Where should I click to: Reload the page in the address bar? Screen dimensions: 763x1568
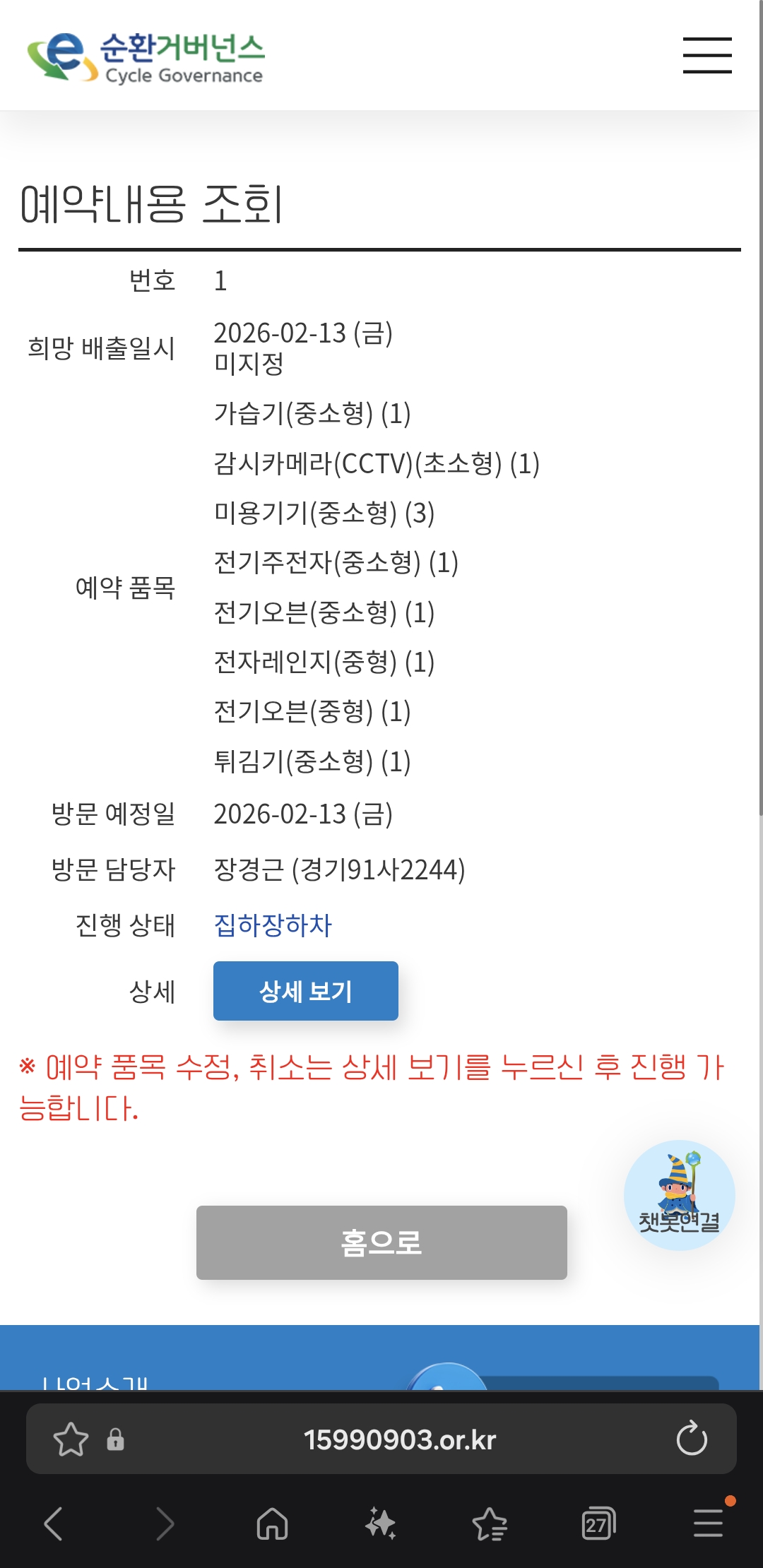(x=691, y=1439)
